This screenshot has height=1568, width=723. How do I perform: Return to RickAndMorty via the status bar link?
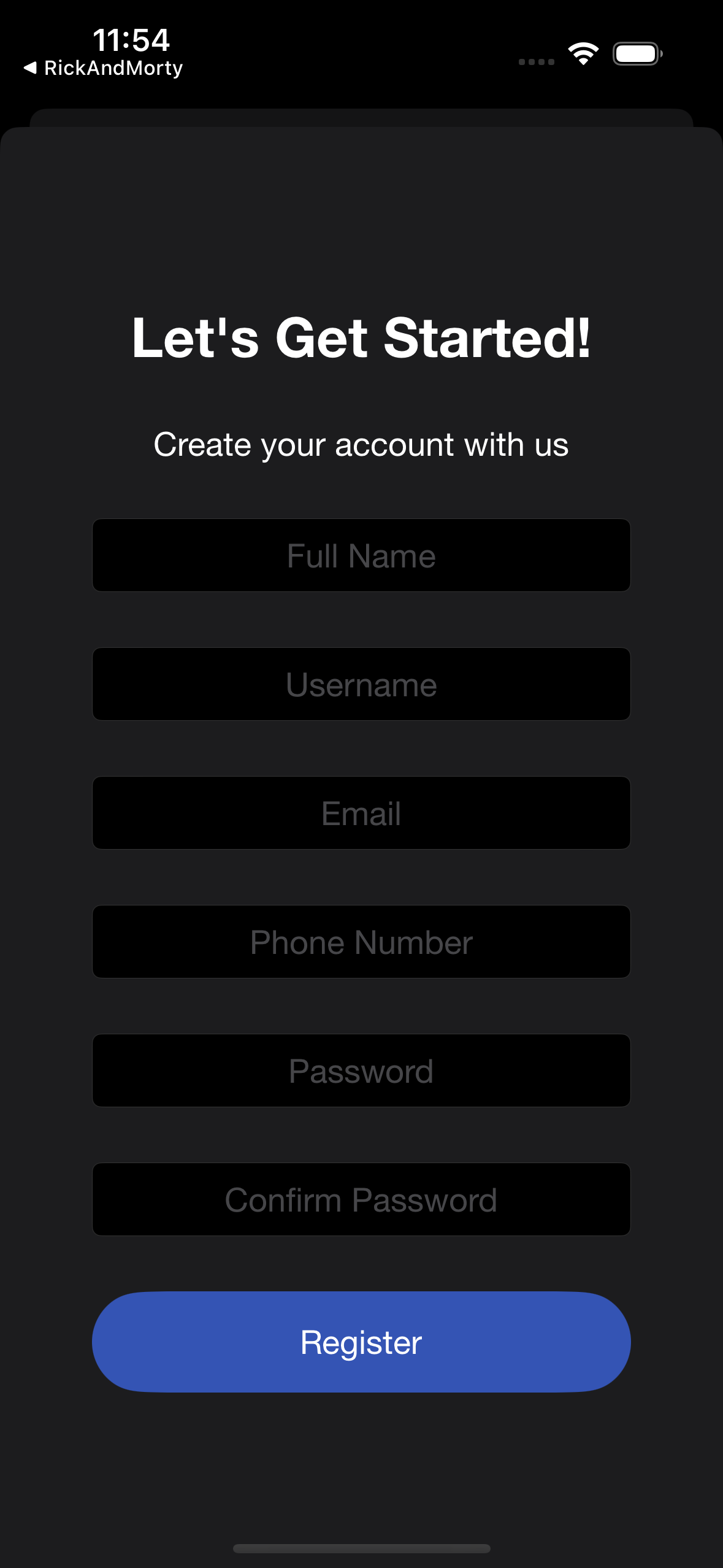(x=113, y=67)
